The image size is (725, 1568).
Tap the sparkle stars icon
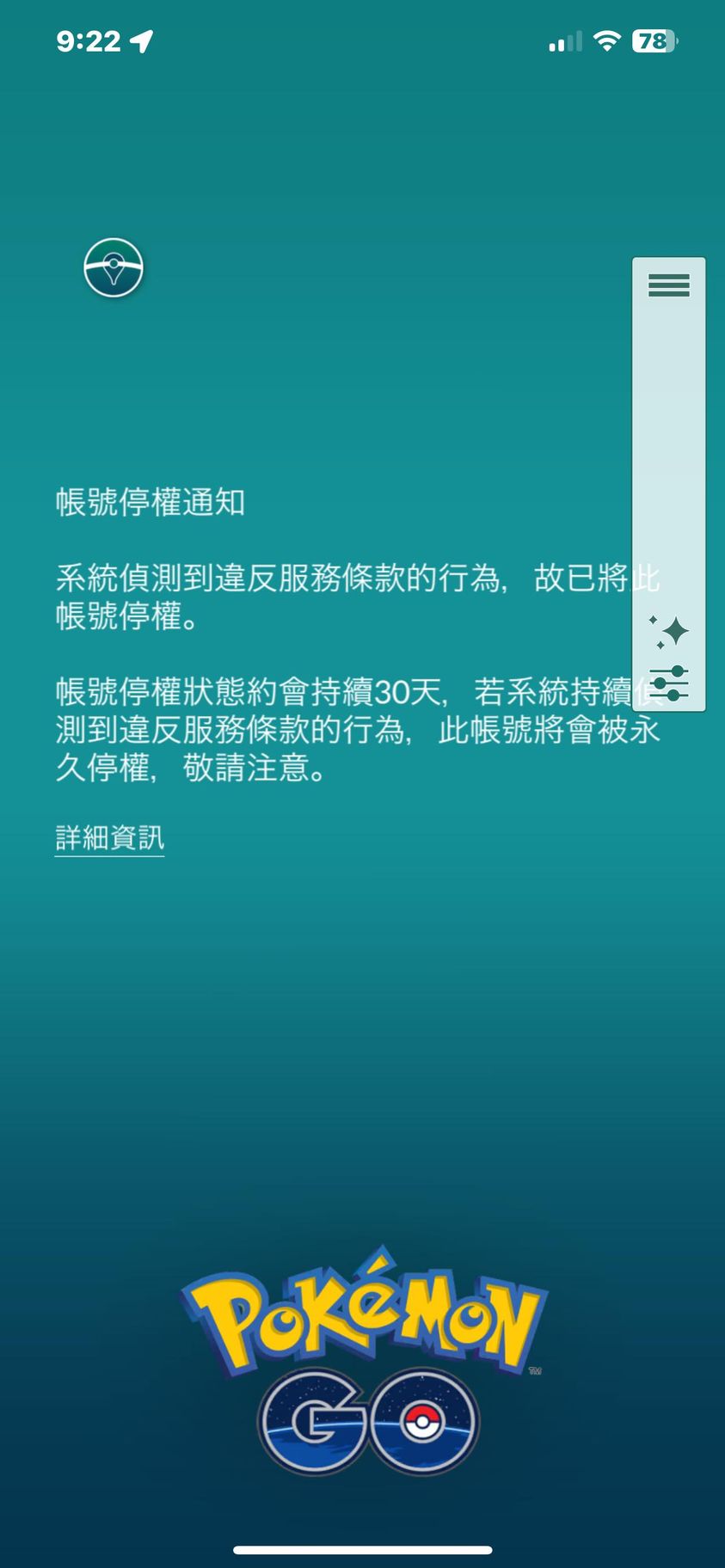pos(670,632)
